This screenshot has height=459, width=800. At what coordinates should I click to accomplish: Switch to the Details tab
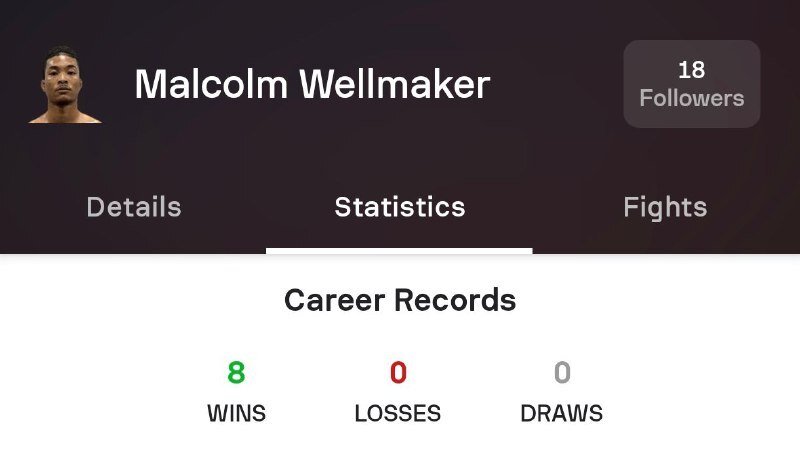pos(134,207)
